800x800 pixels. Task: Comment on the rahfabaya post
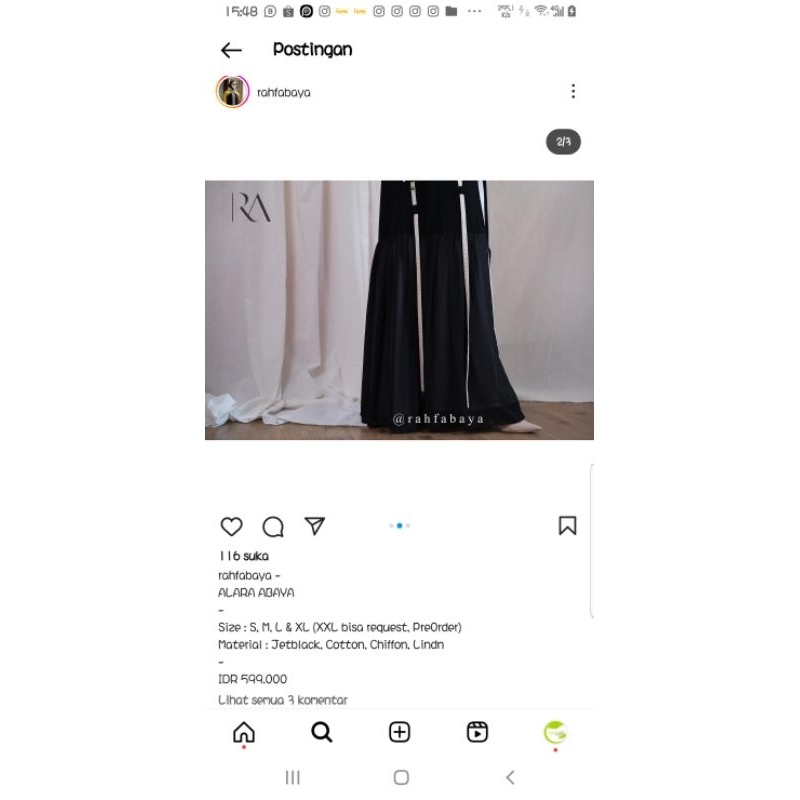click(273, 526)
